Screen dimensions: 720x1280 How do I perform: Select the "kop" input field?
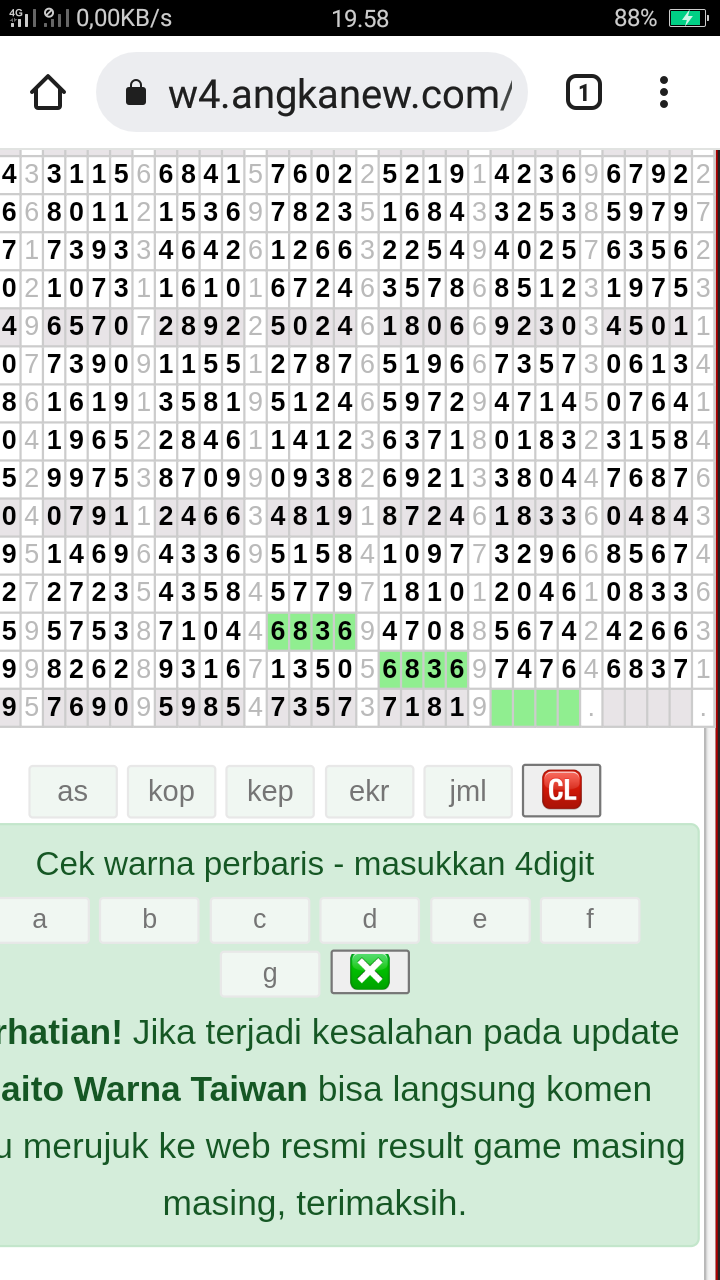click(171, 791)
